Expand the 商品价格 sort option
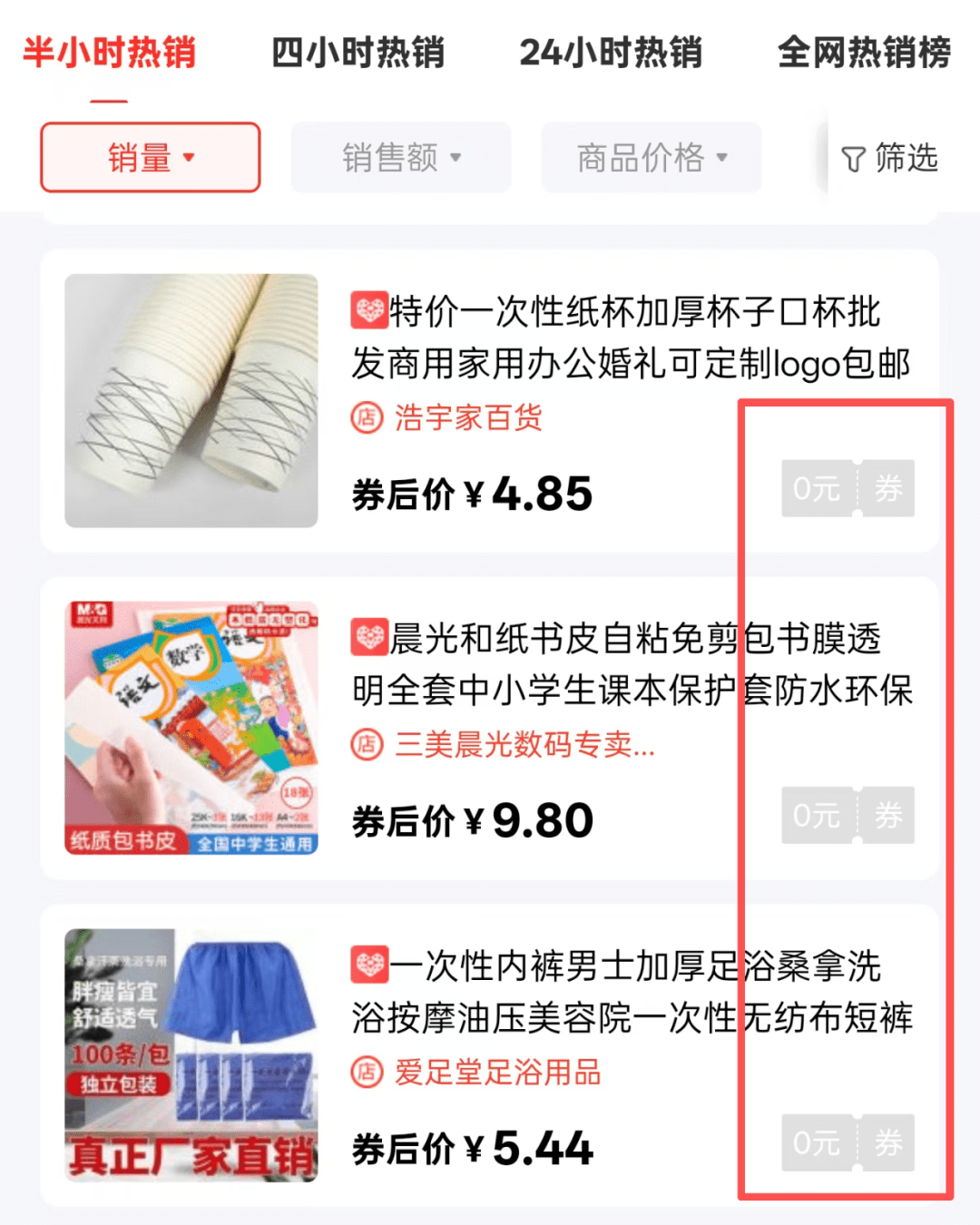Viewport: 980px width, 1225px height. [652, 158]
